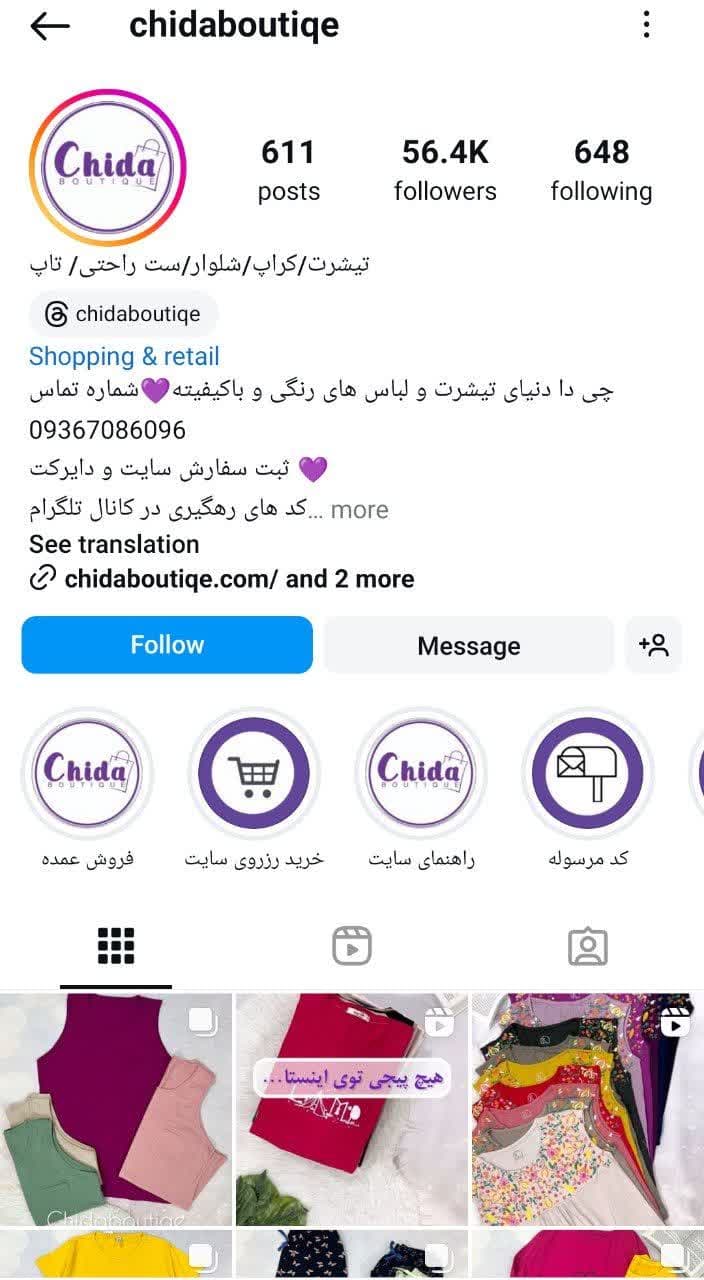
Task: View the Chida Boutique profile picture story
Action: point(107,168)
